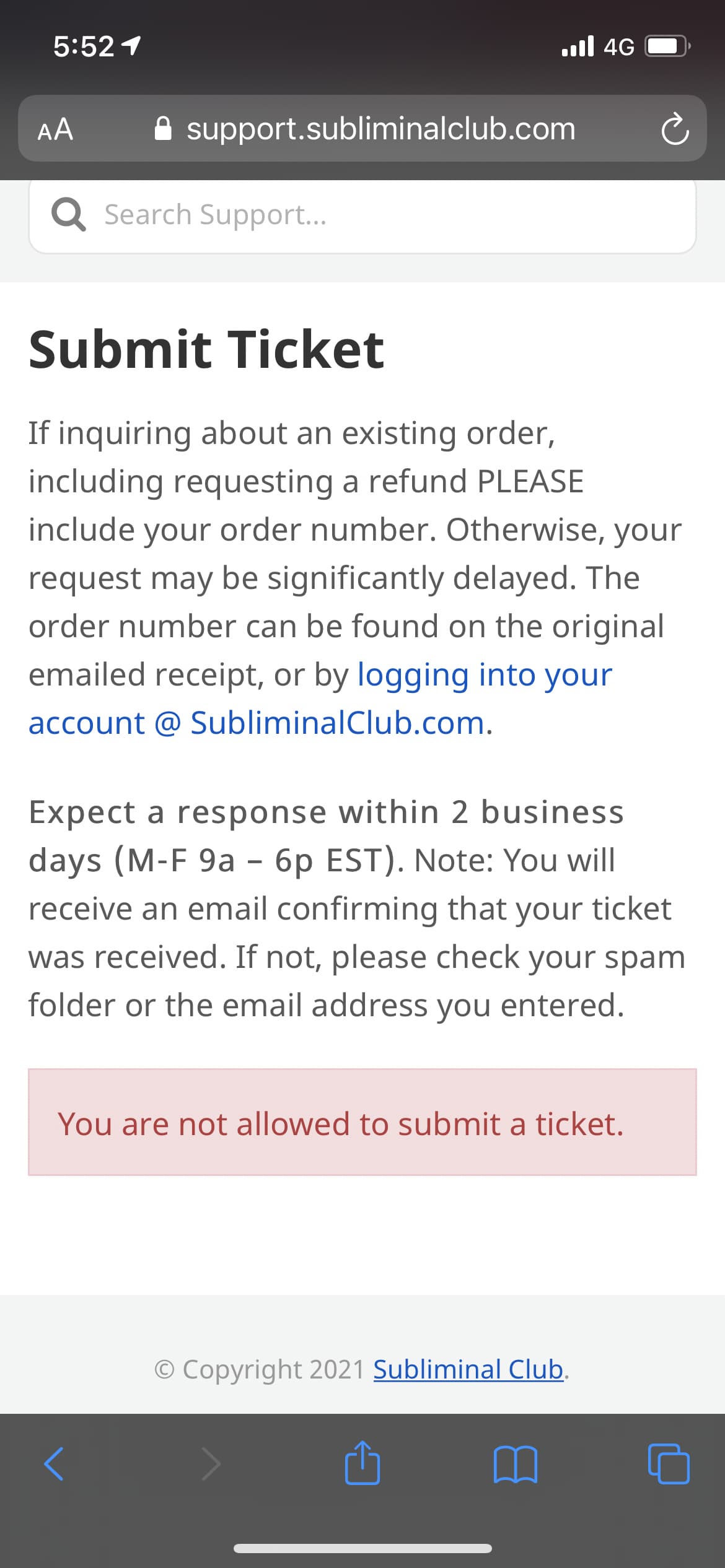Go back to the previous page
Image resolution: width=725 pixels, height=1568 pixels.
[54, 1464]
